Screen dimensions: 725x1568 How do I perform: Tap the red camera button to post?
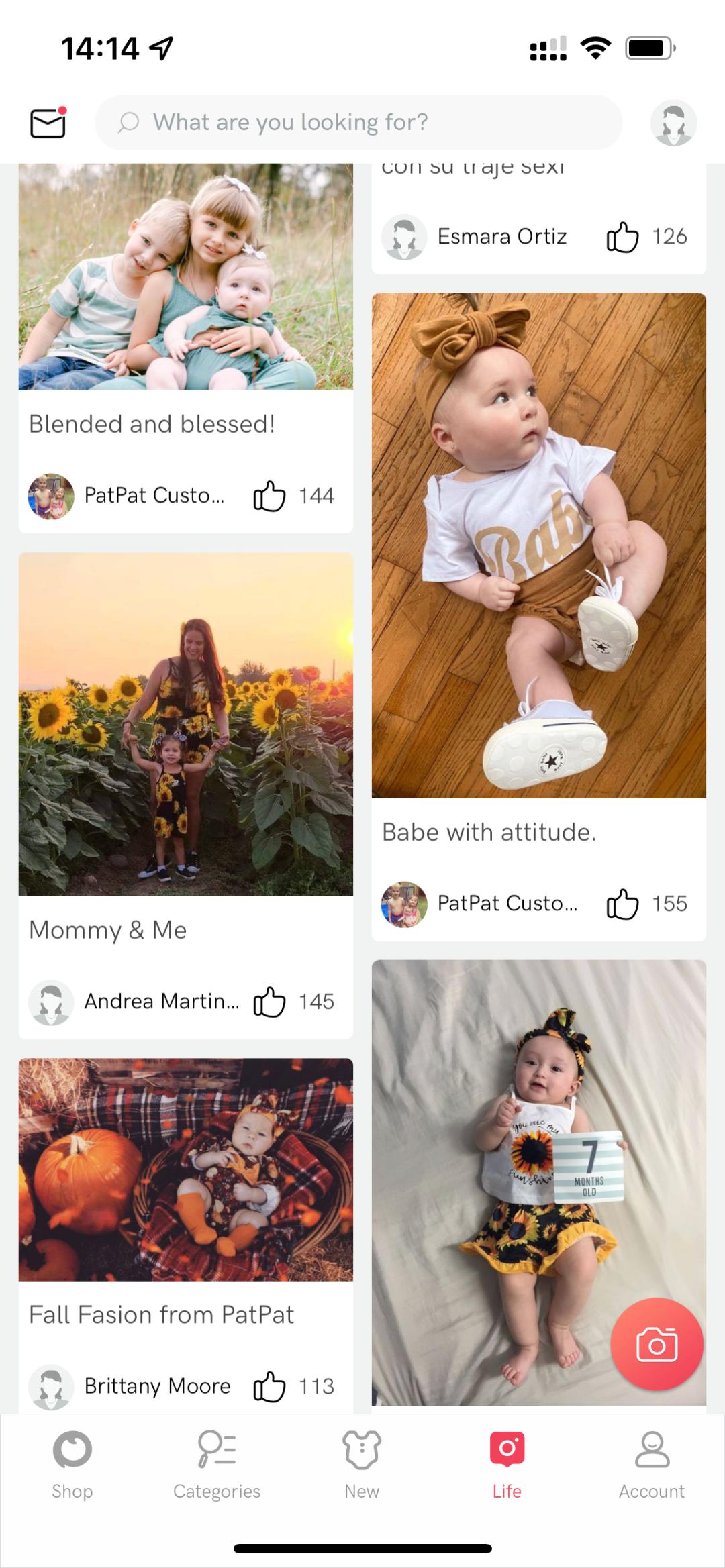(657, 1345)
